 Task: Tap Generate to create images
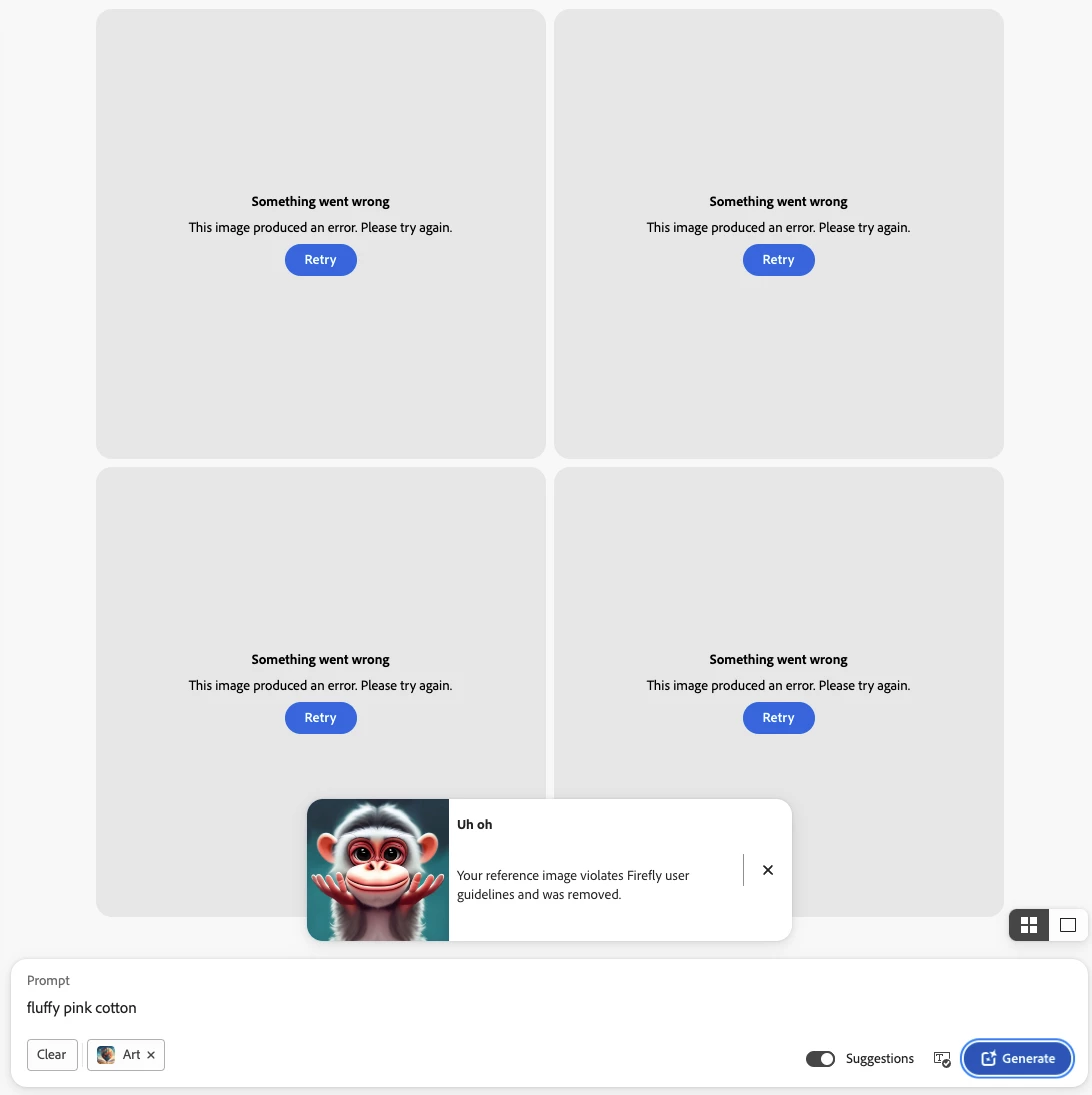1018,1058
